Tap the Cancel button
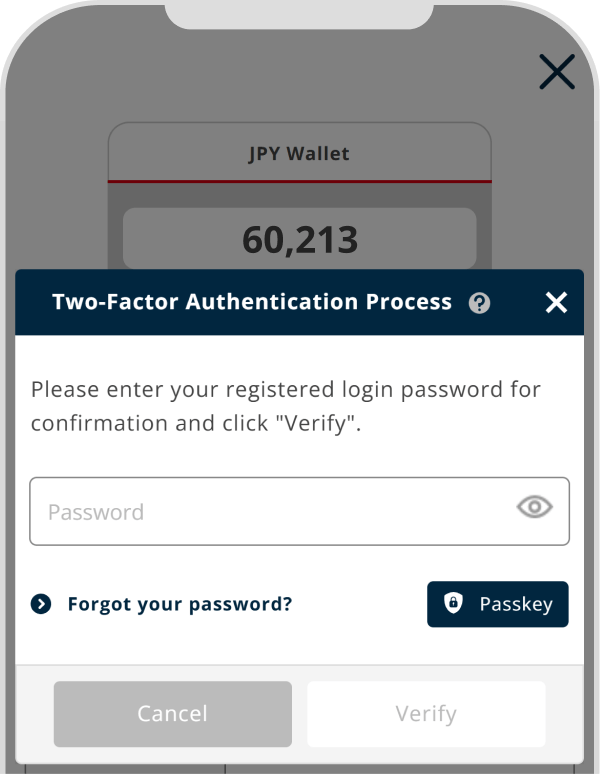The height and width of the screenshot is (774, 600). (172, 714)
